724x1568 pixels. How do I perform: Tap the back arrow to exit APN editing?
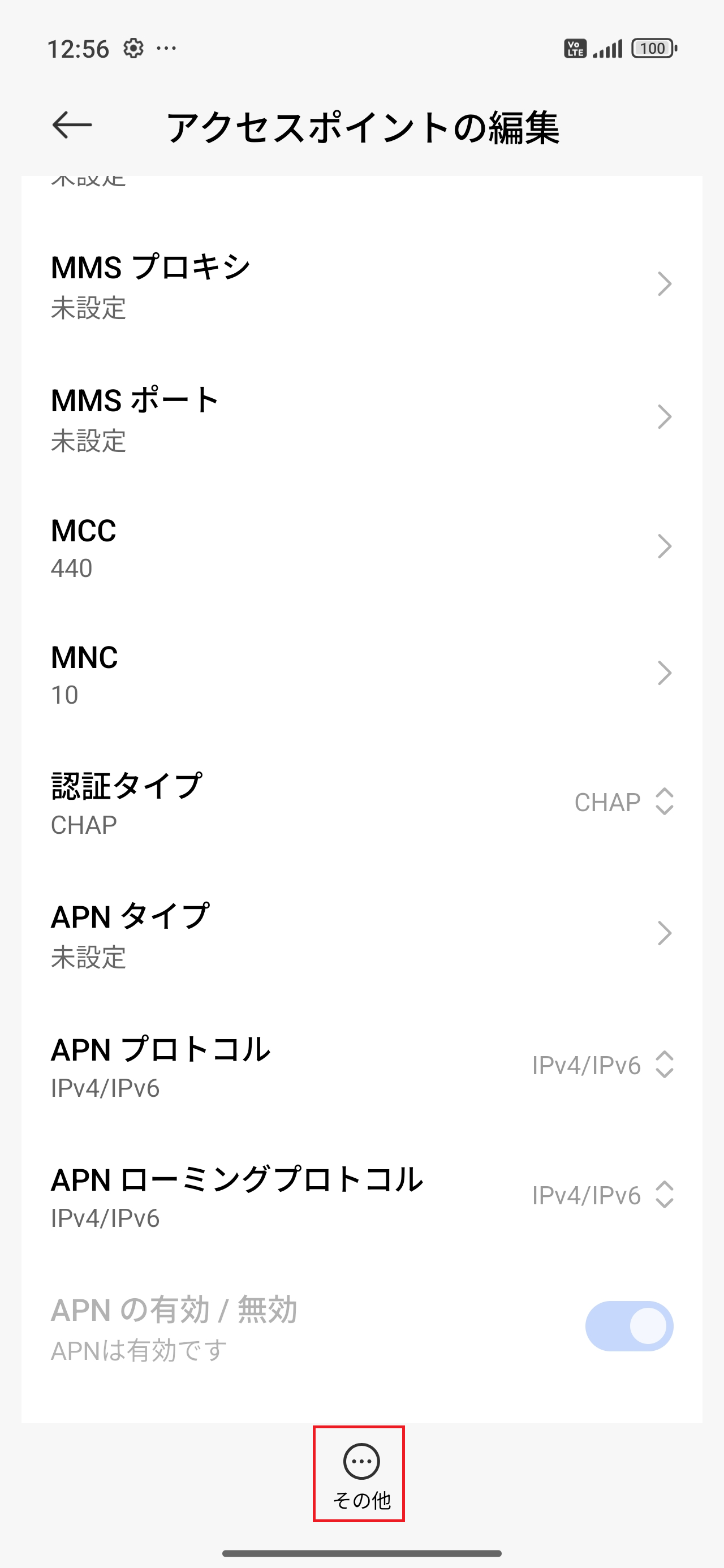click(x=71, y=126)
